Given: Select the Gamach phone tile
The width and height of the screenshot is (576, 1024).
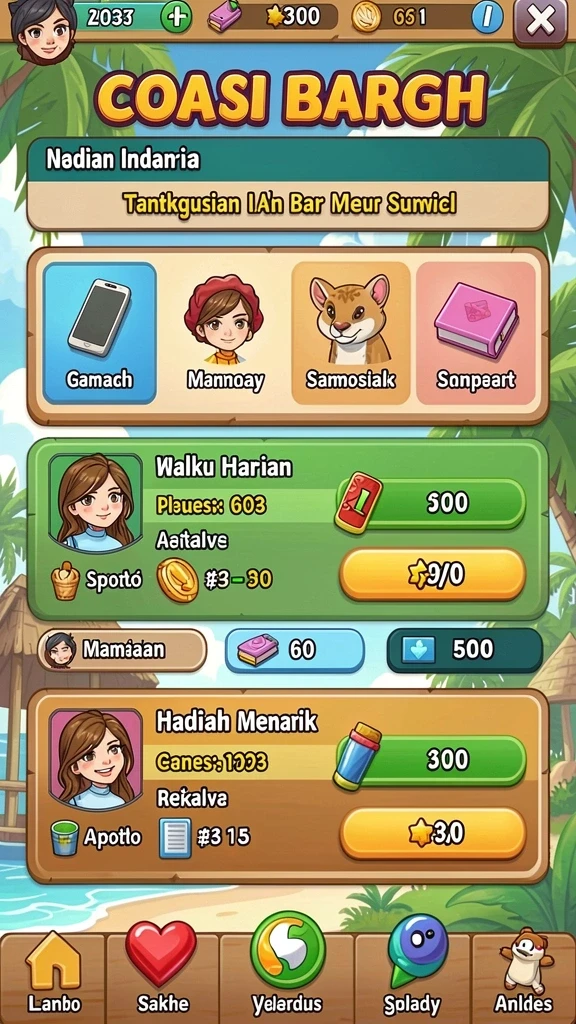Looking at the screenshot, I should [x=100, y=333].
